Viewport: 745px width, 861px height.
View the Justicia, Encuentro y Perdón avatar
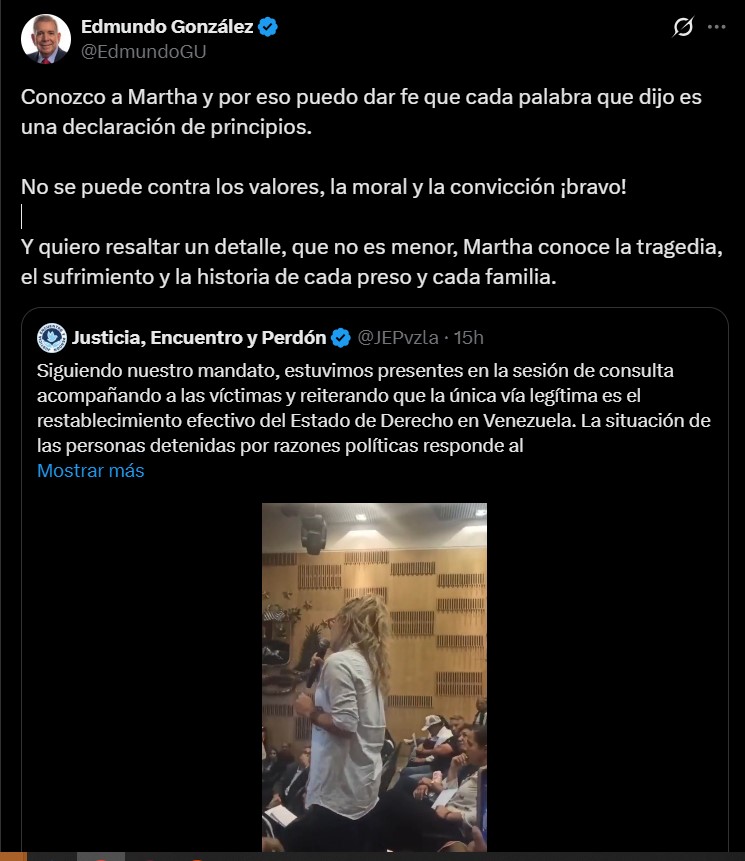click(51, 337)
